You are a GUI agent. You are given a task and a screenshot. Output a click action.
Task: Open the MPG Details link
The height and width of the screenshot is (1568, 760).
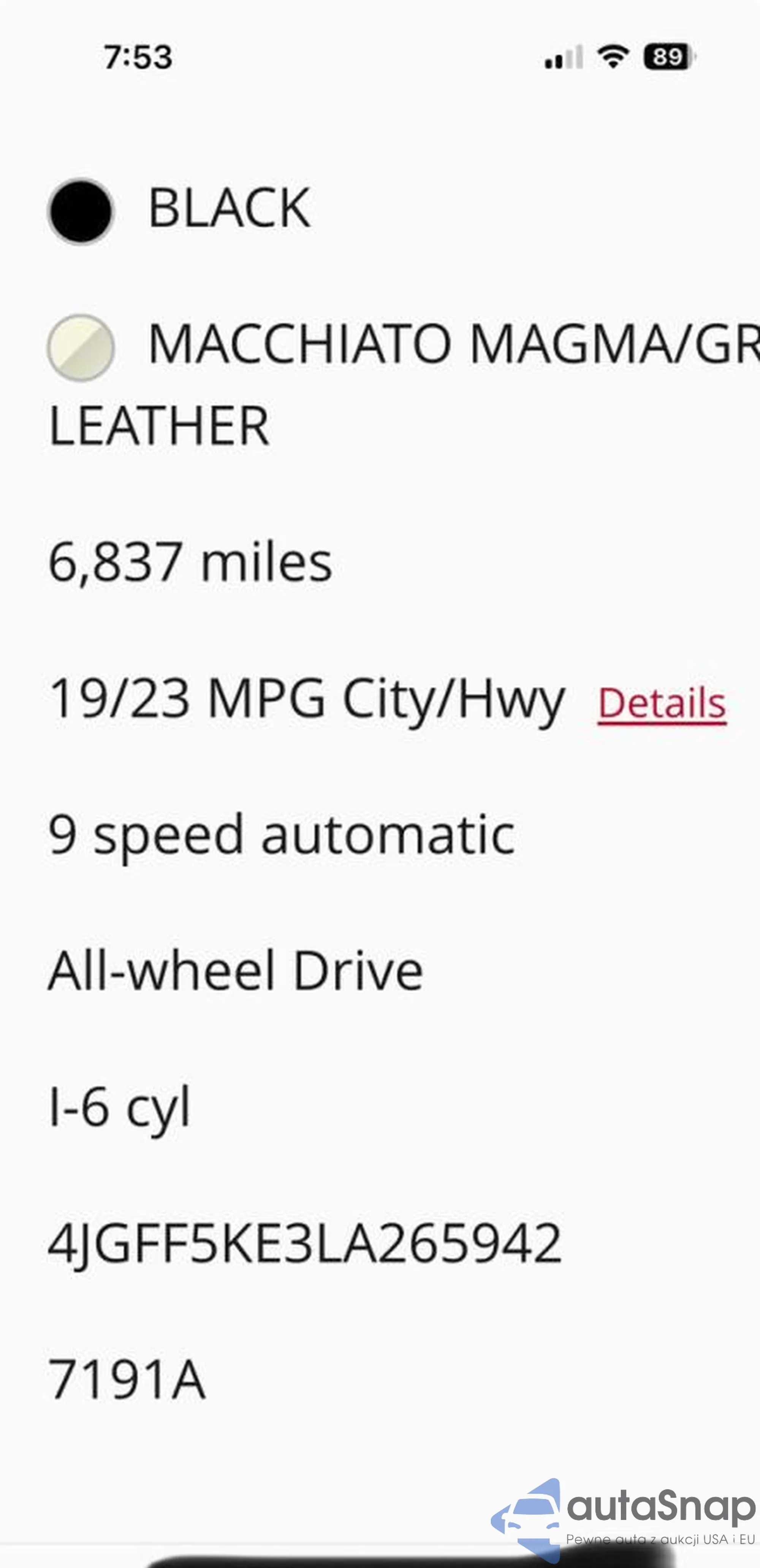coord(662,704)
